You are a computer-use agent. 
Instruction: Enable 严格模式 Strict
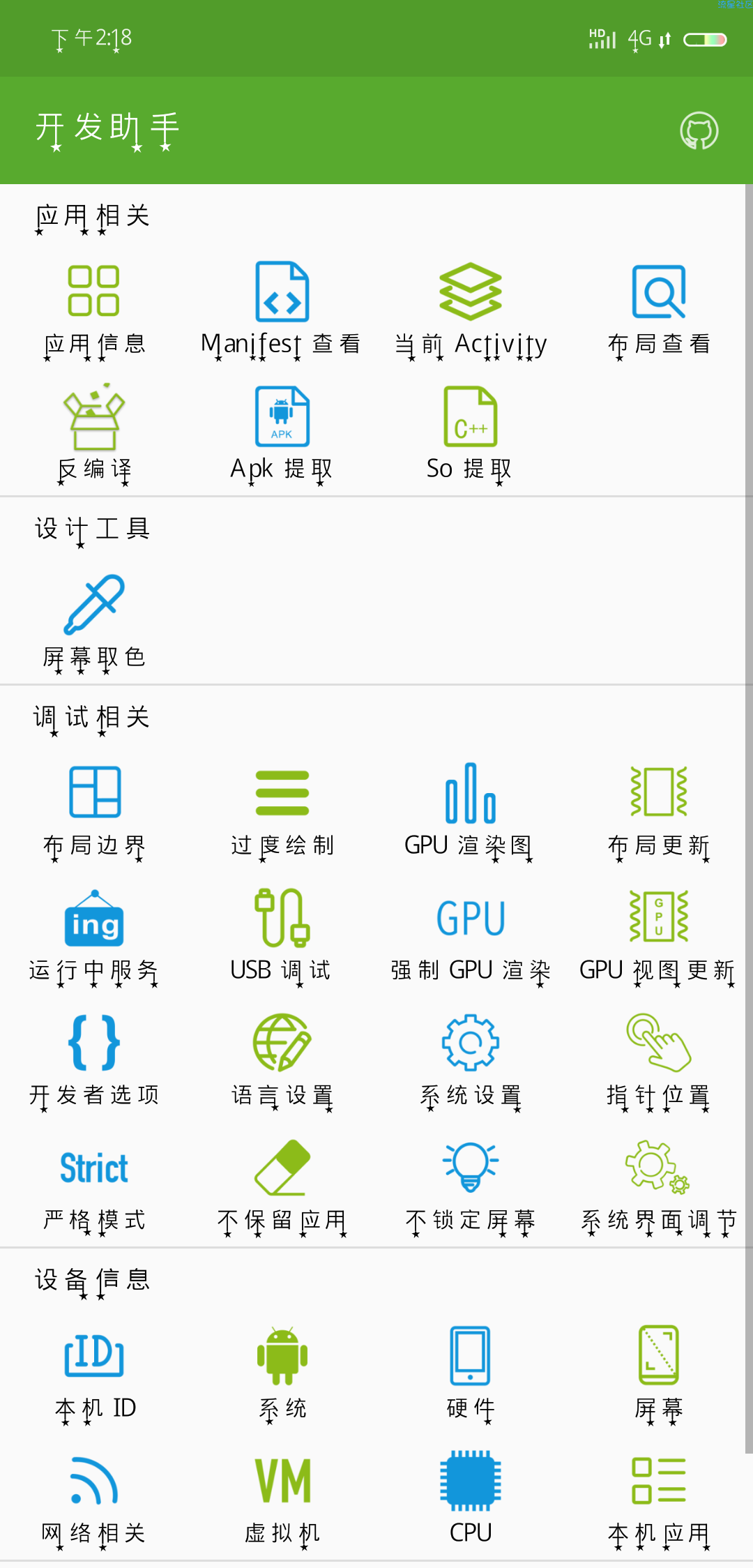94,1186
